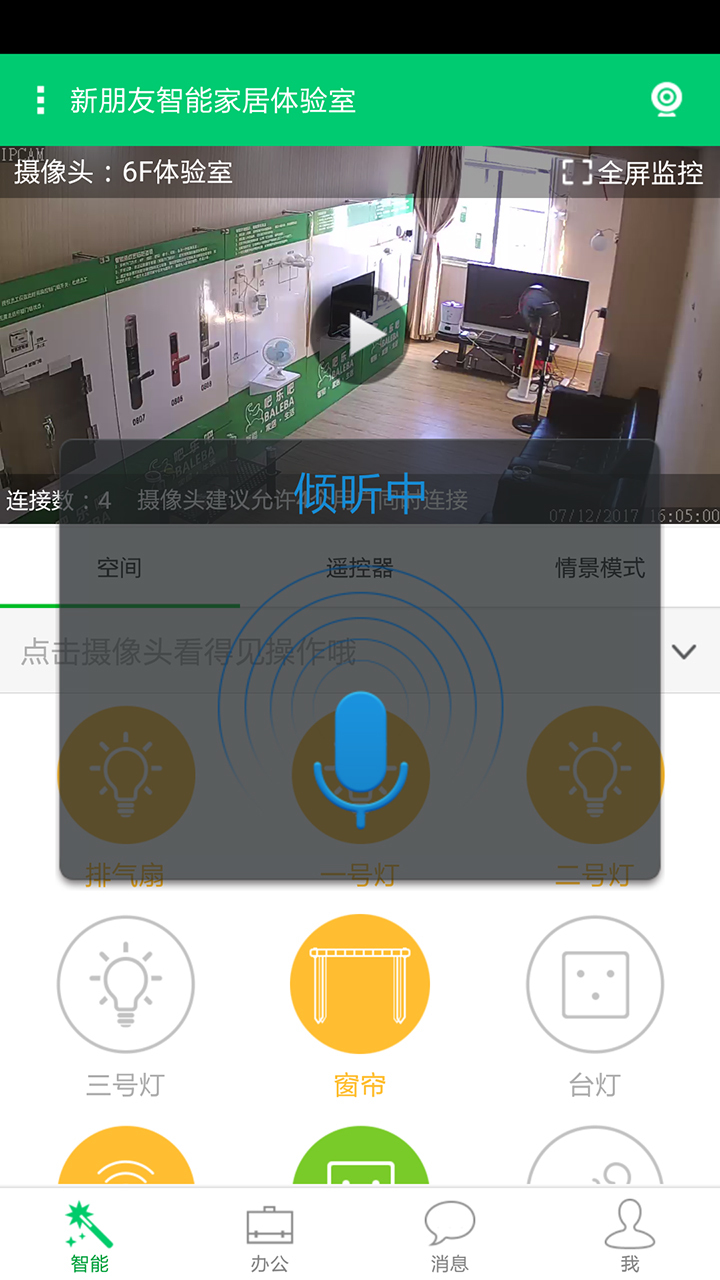Enter full screen monitoring (全屏监控)

pos(633,172)
